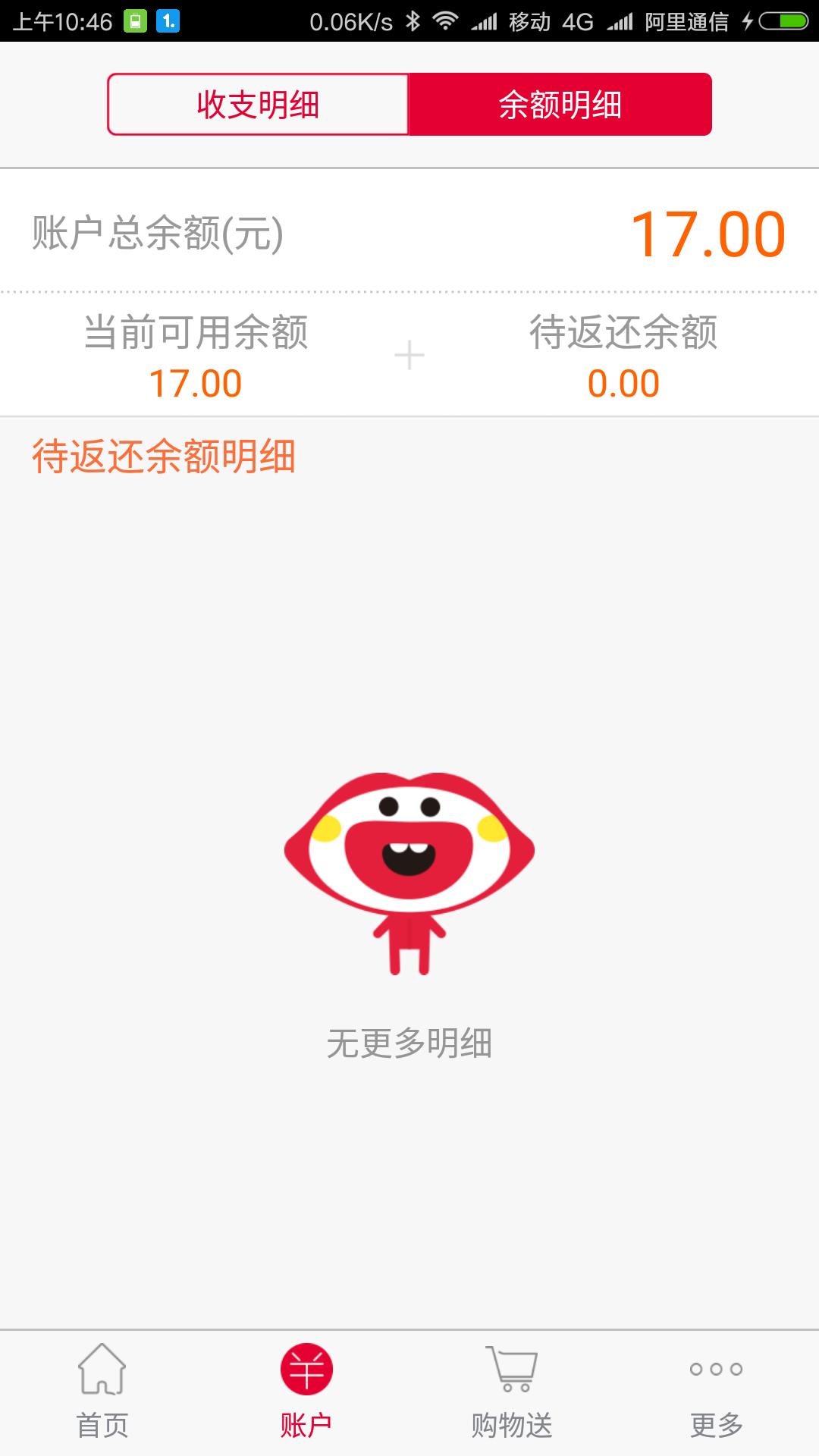
Task: Open the 更多 more tab
Action: pos(716,1393)
